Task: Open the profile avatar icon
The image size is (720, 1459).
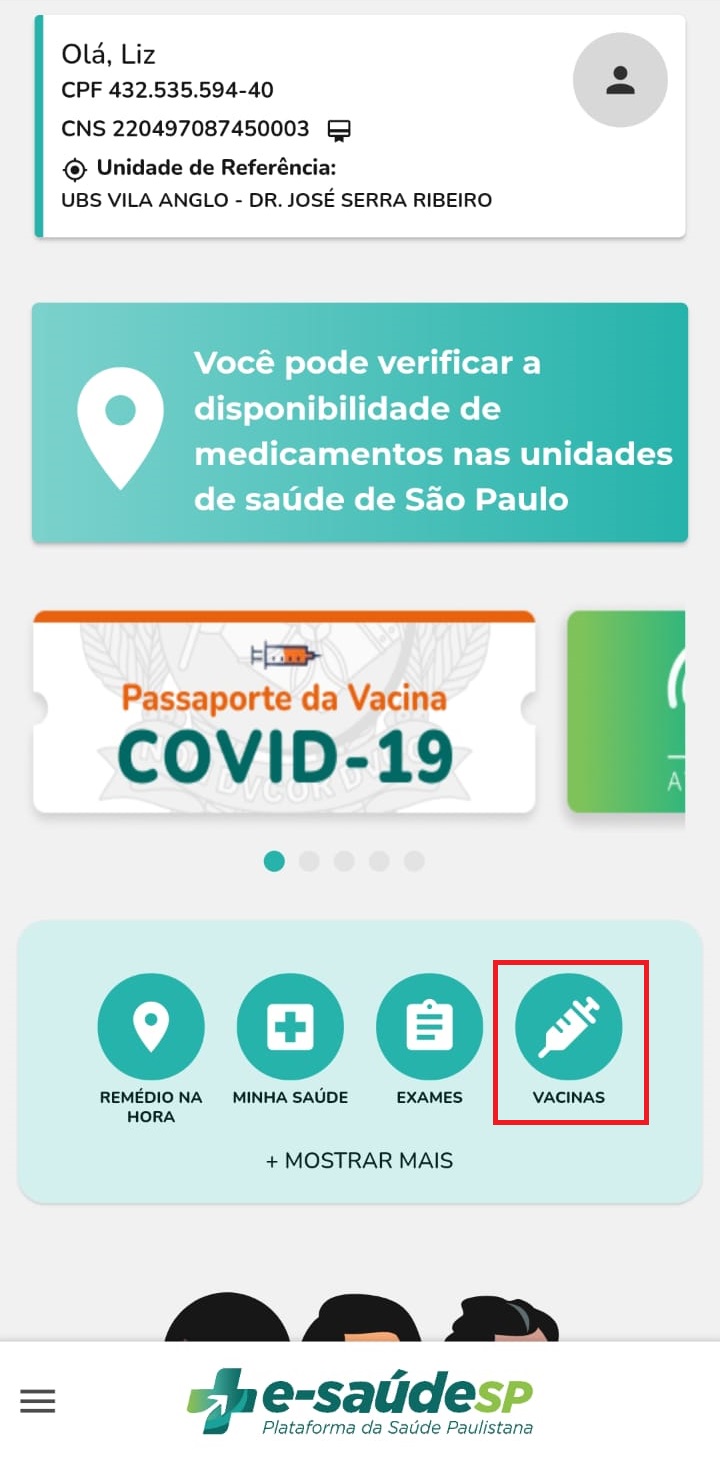Action: (620, 80)
